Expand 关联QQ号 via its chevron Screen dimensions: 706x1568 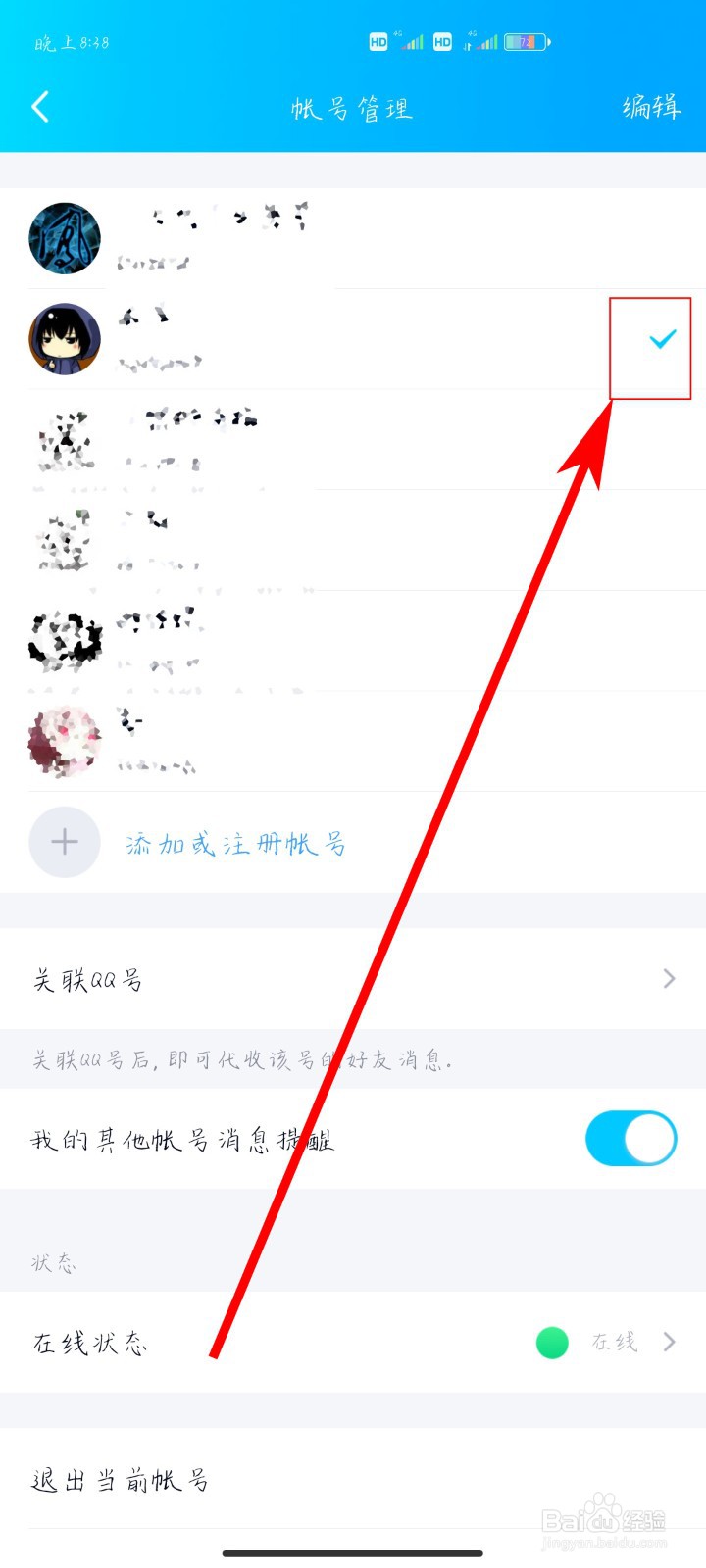point(670,979)
